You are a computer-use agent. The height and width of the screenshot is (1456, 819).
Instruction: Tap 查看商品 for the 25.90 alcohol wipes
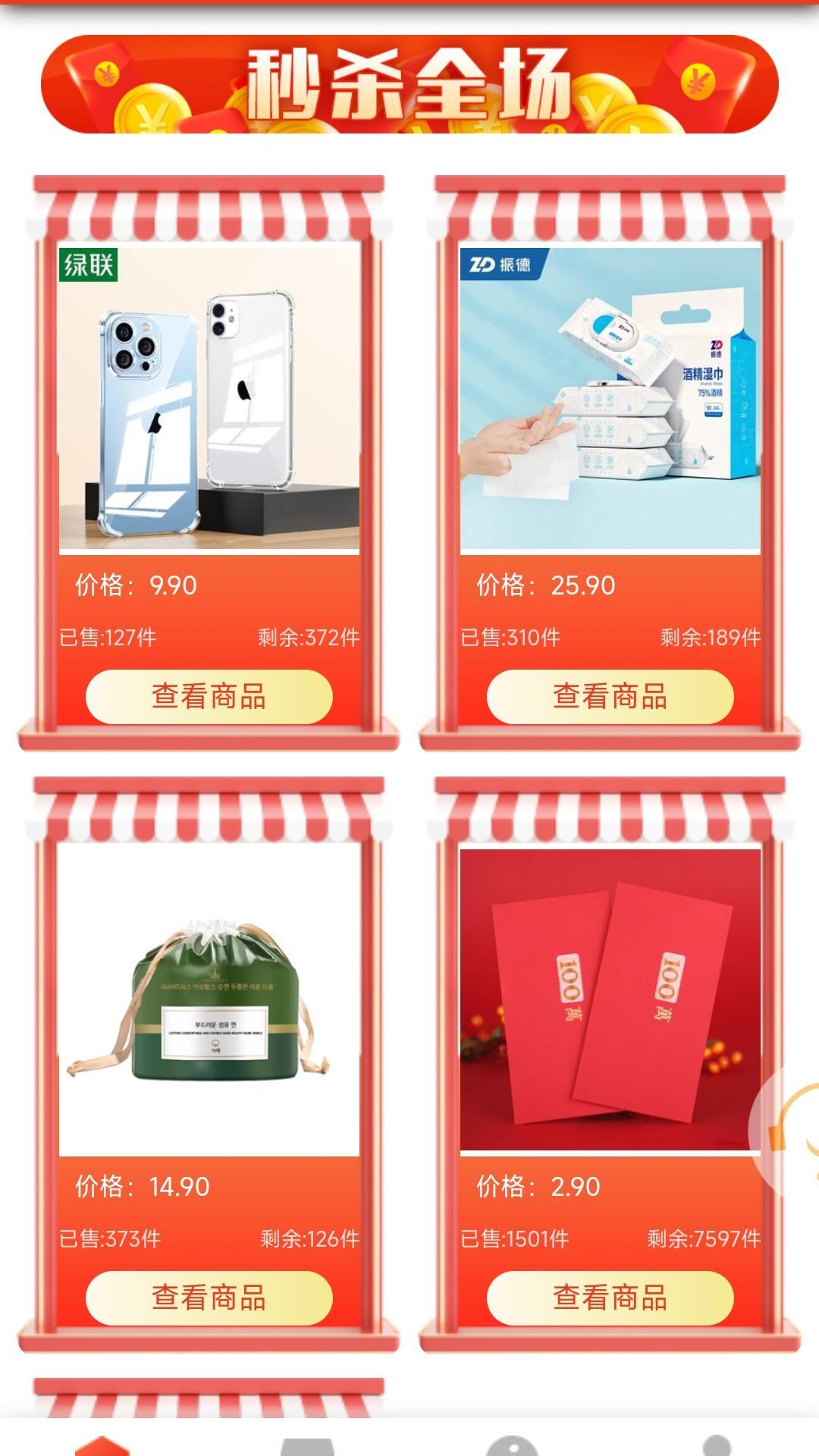610,696
